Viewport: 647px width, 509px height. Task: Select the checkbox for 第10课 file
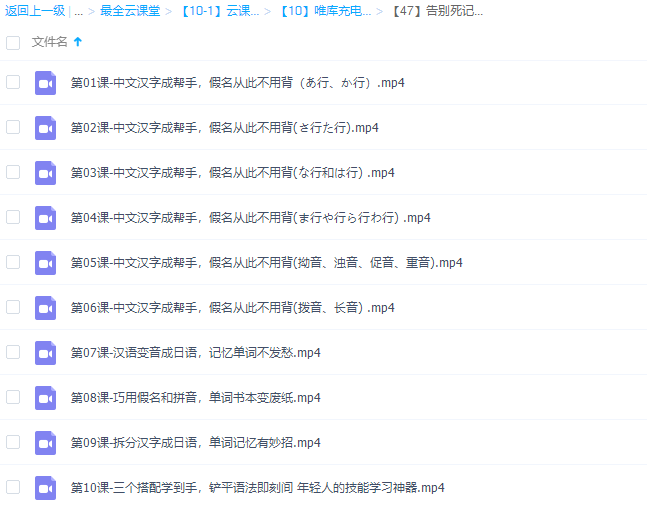[13, 487]
